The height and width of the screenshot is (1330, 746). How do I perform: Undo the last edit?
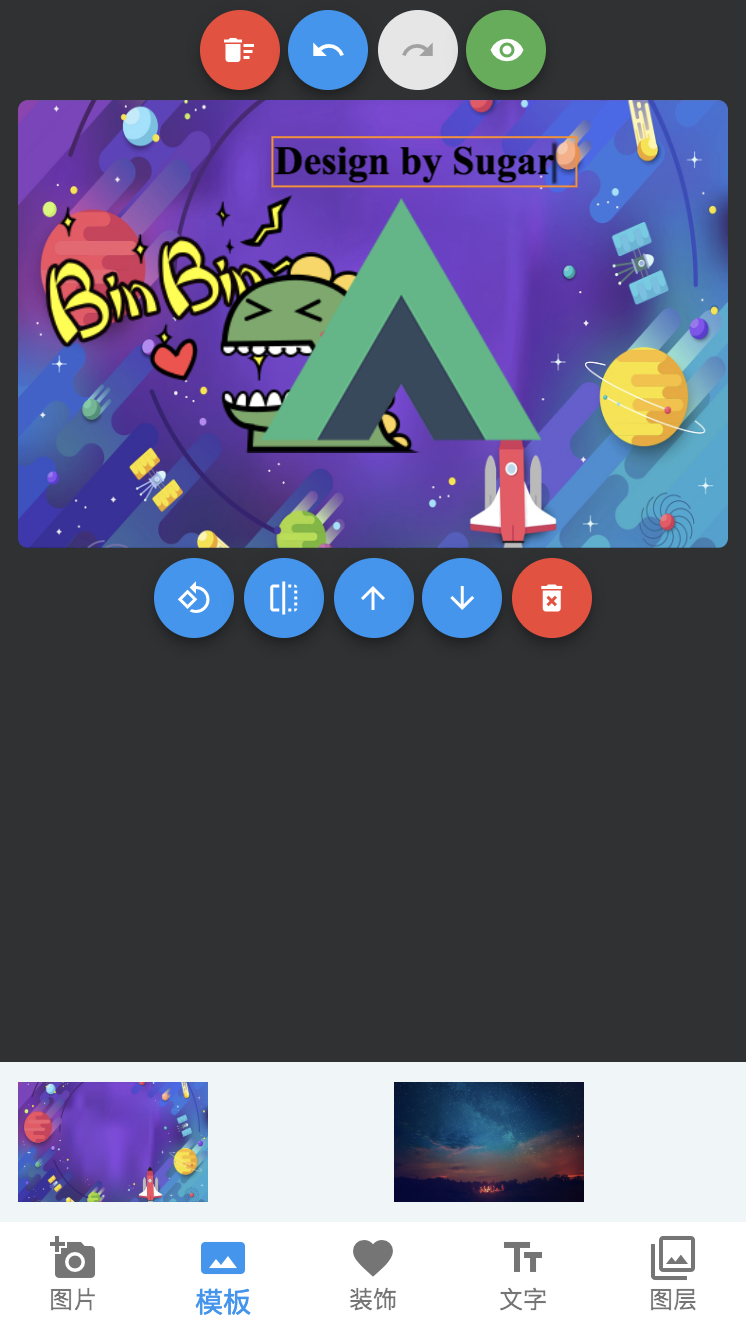pos(328,50)
